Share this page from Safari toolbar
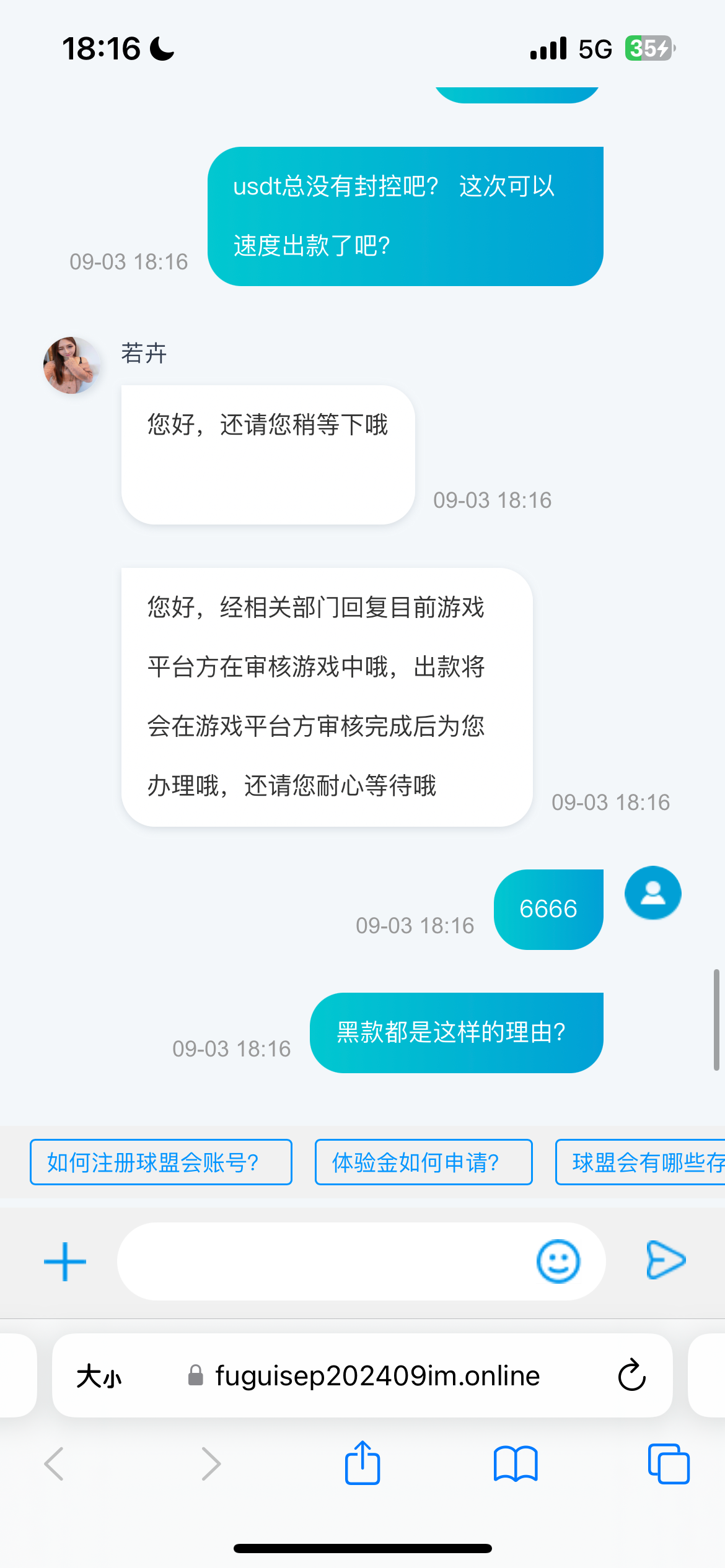This screenshot has height=1568, width=725. point(362,1463)
